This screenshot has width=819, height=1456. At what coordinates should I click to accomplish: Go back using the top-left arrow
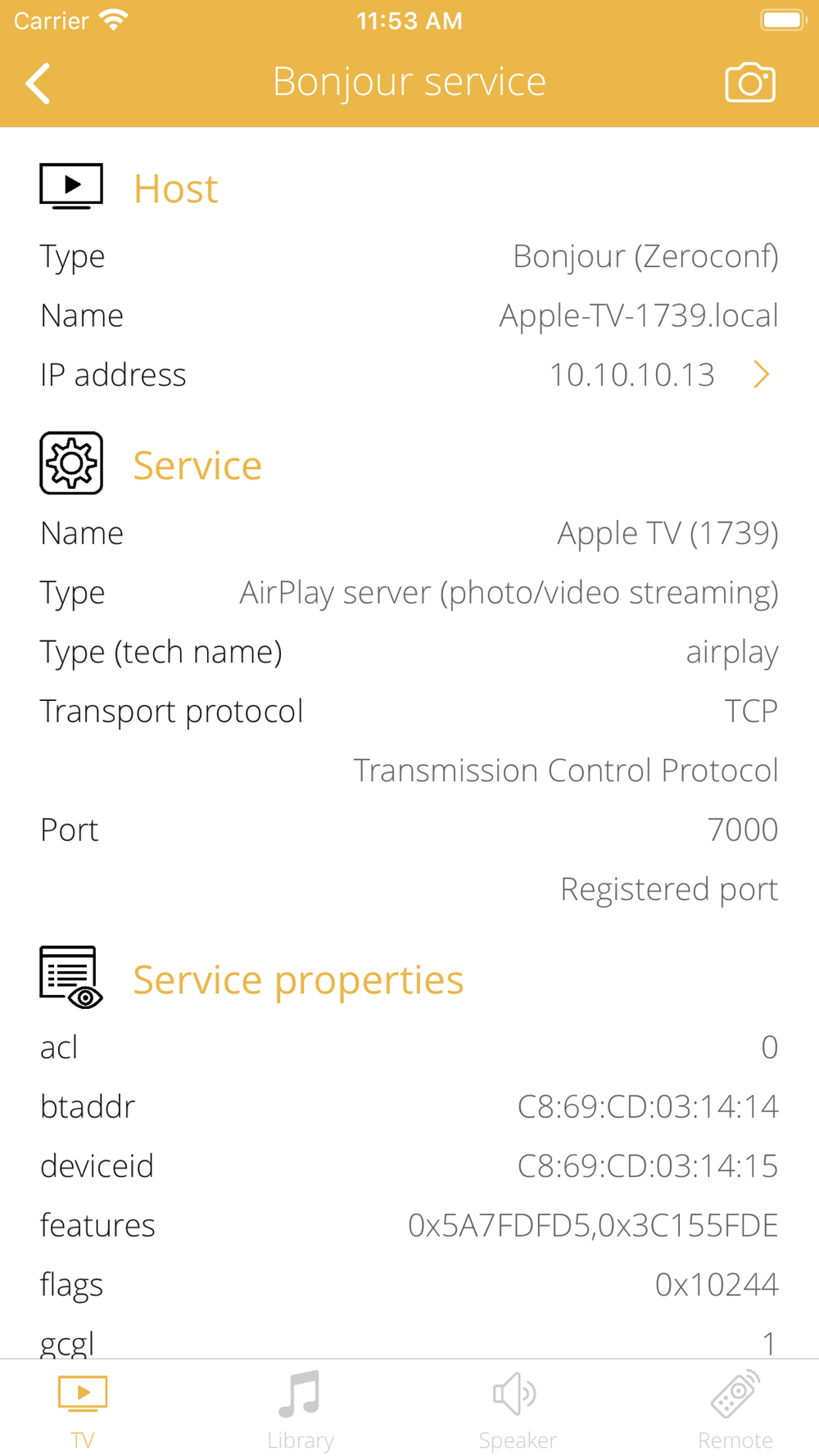tap(38, 83)
